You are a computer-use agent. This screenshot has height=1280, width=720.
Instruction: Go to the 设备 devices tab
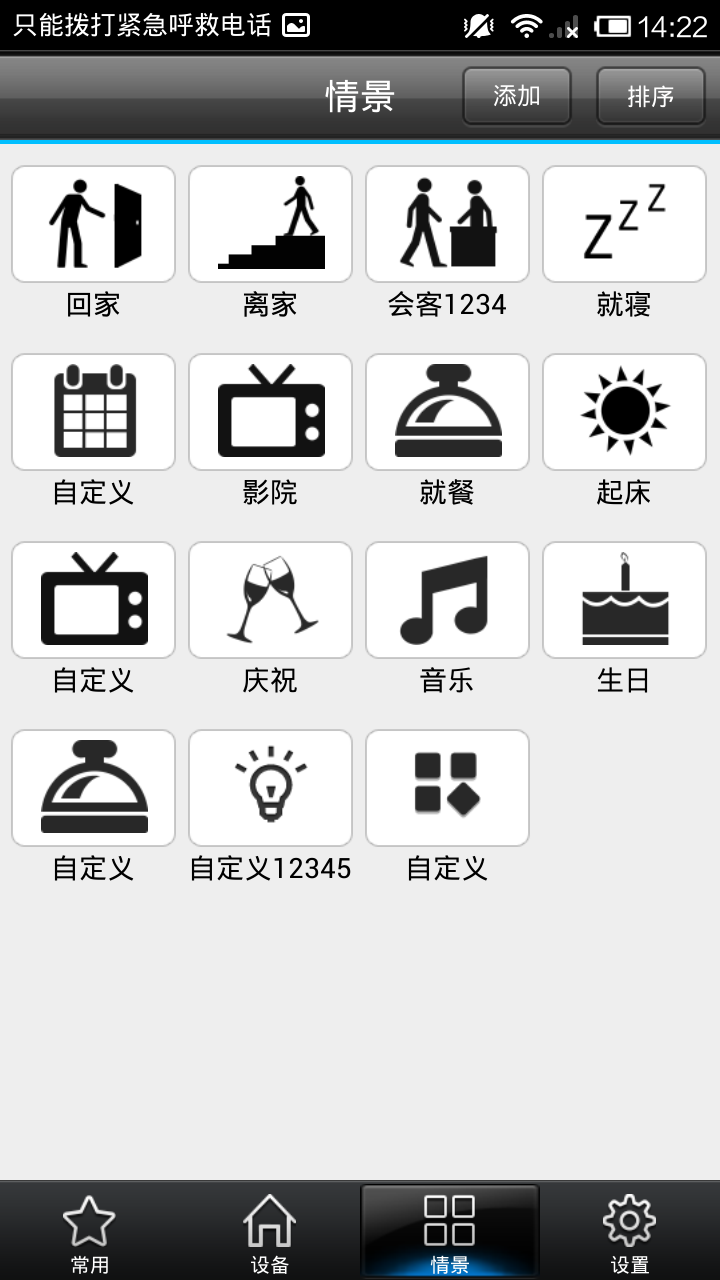270,1232
